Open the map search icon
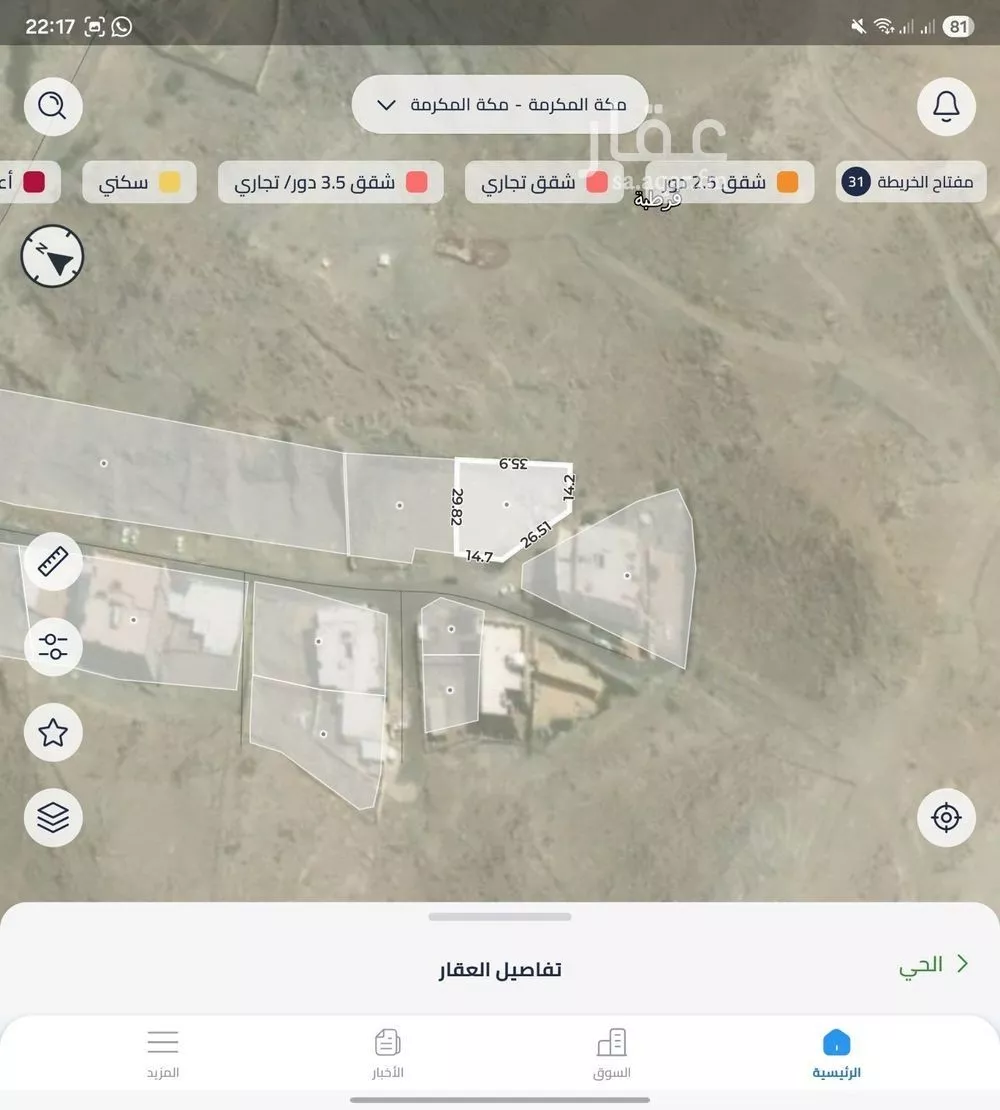 point(52,105)
